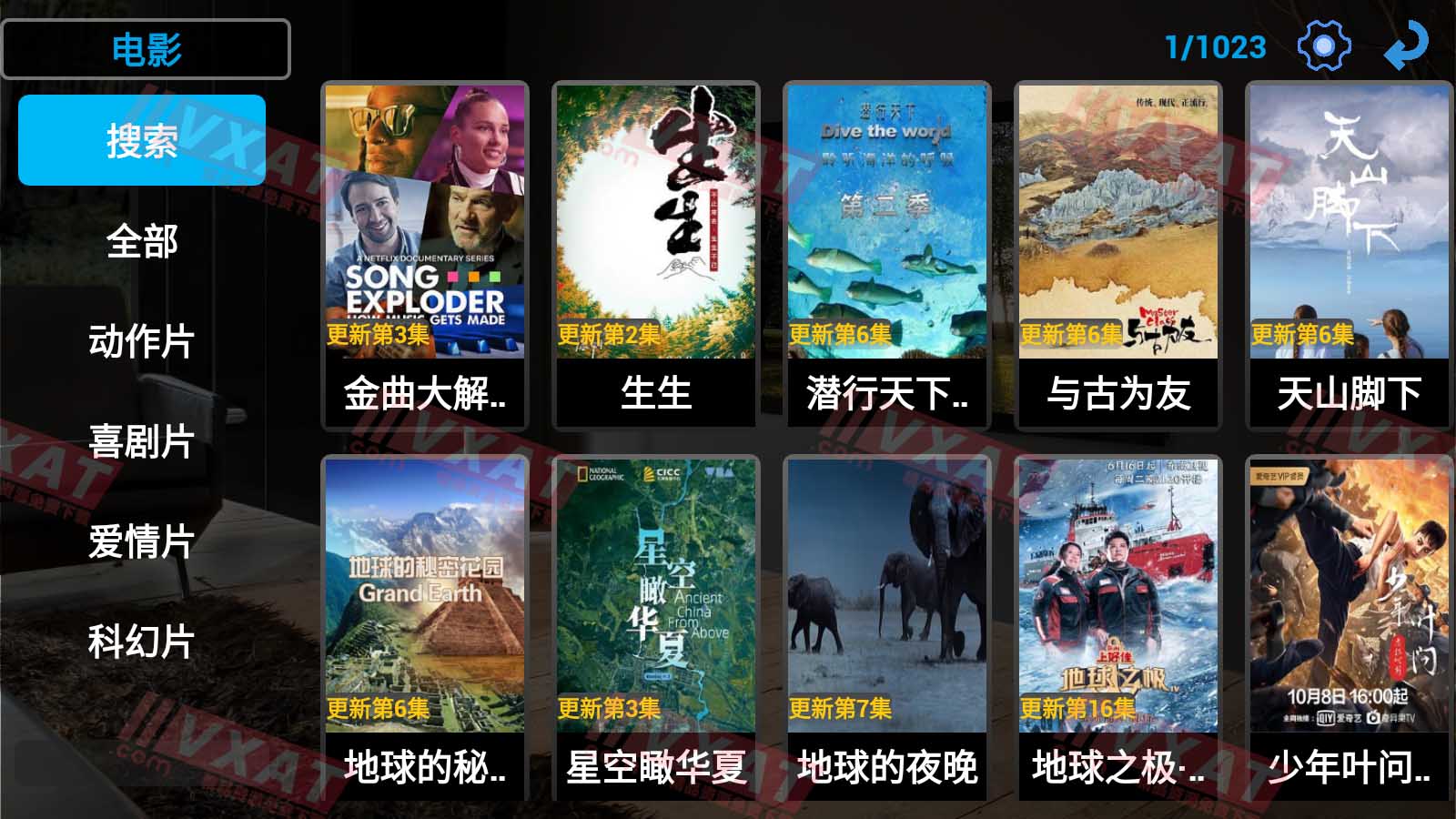This screenshot has width=1456, height=819.
Task: Open the 地球的秘密花园 Grand Earth card
Action: click(x=425, y=628)
